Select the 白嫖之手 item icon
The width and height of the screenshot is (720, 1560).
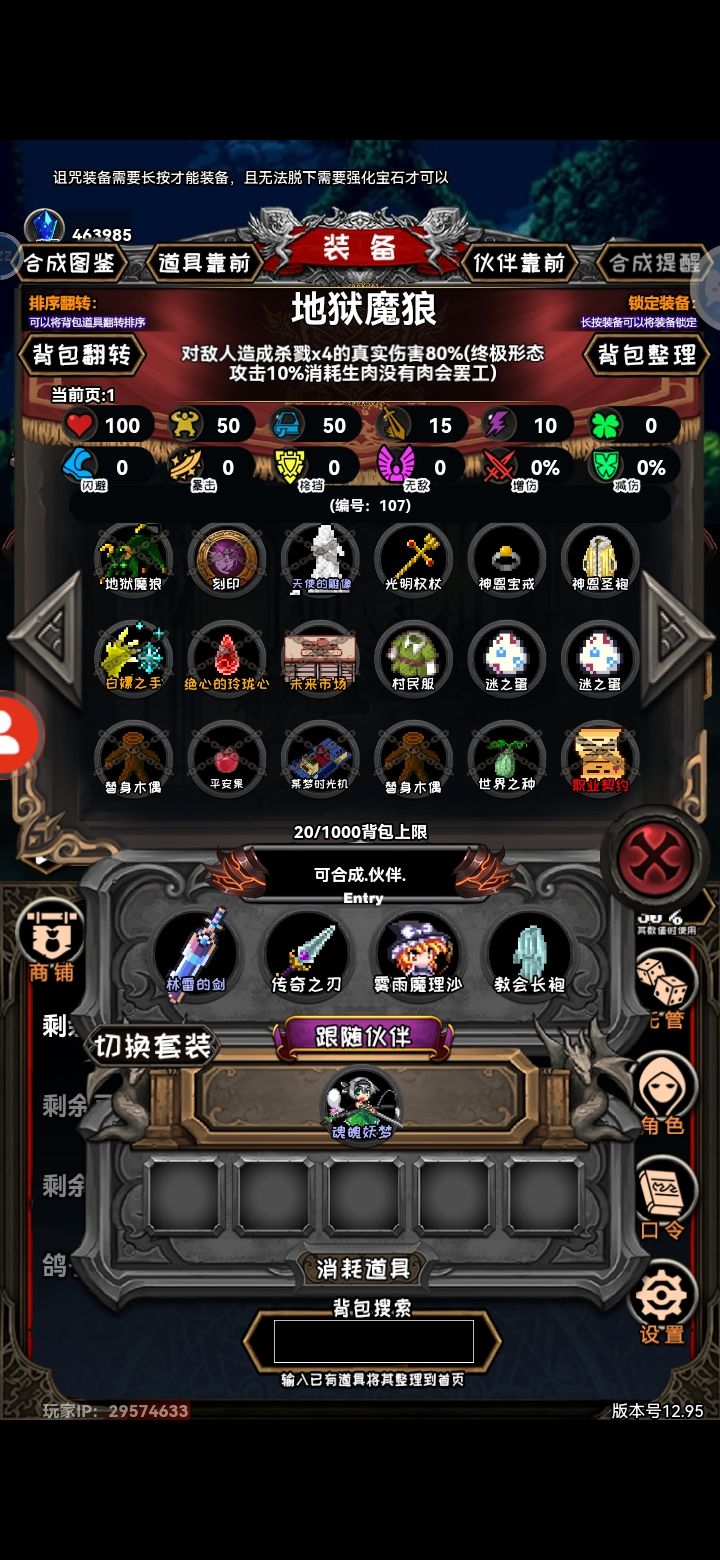coord(133,657)
